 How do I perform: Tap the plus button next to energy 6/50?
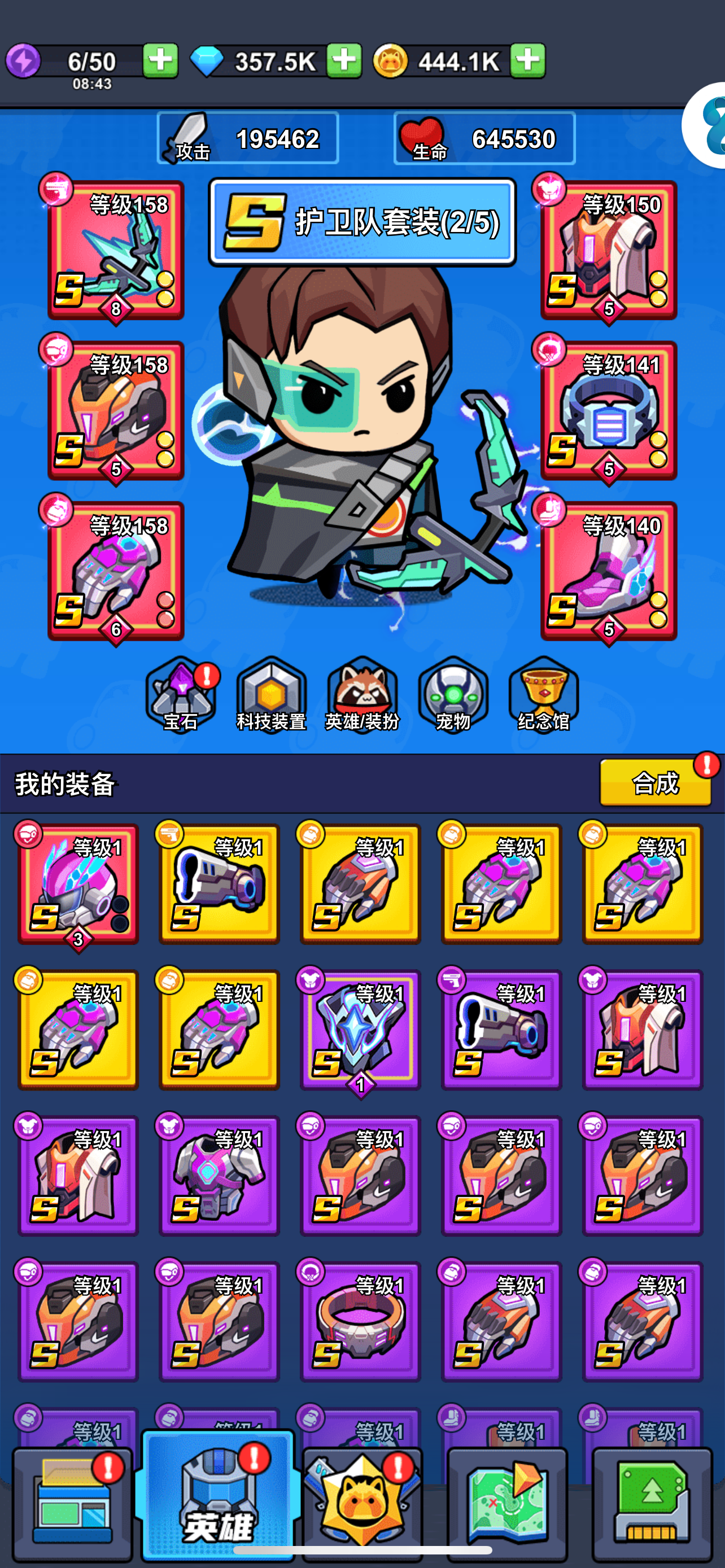161,60
